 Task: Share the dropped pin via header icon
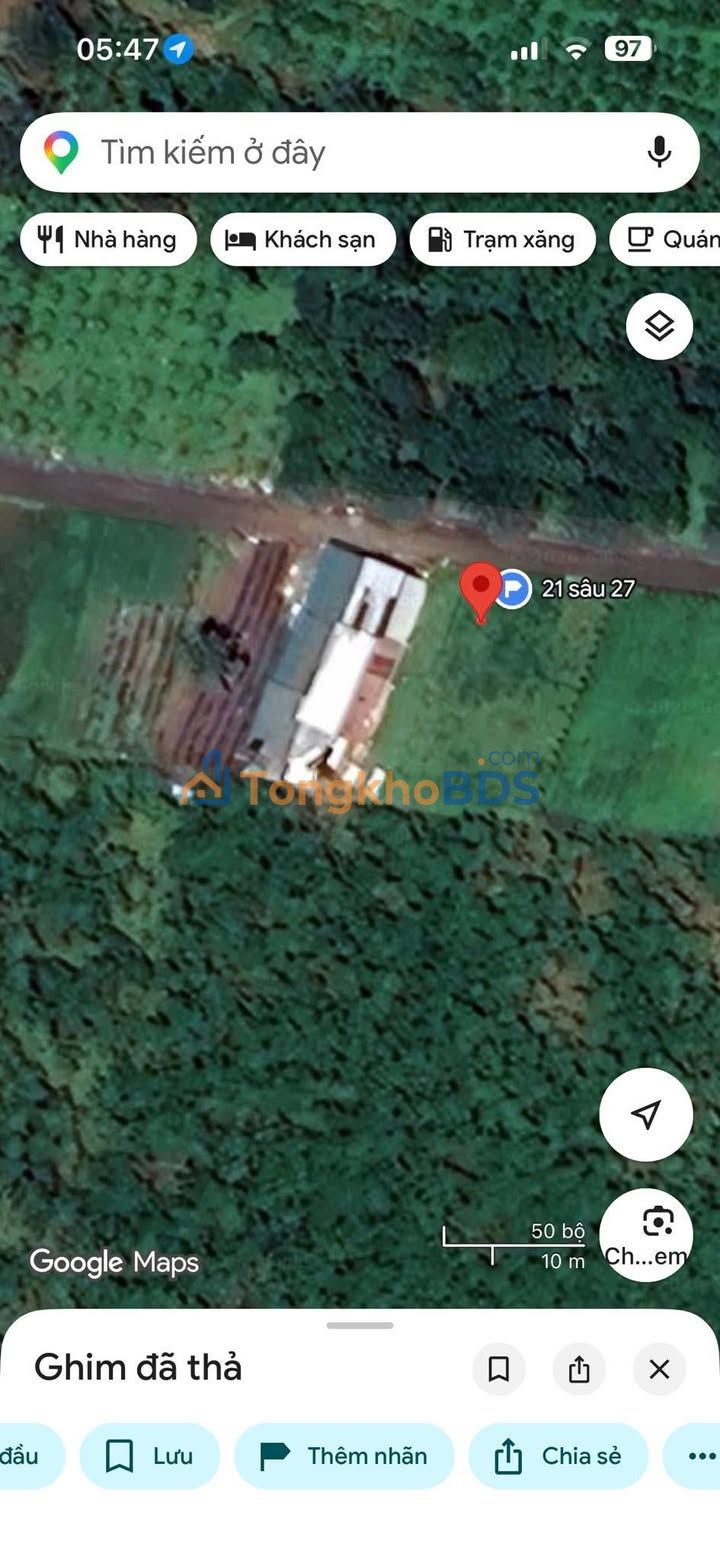coord(579,1369)
